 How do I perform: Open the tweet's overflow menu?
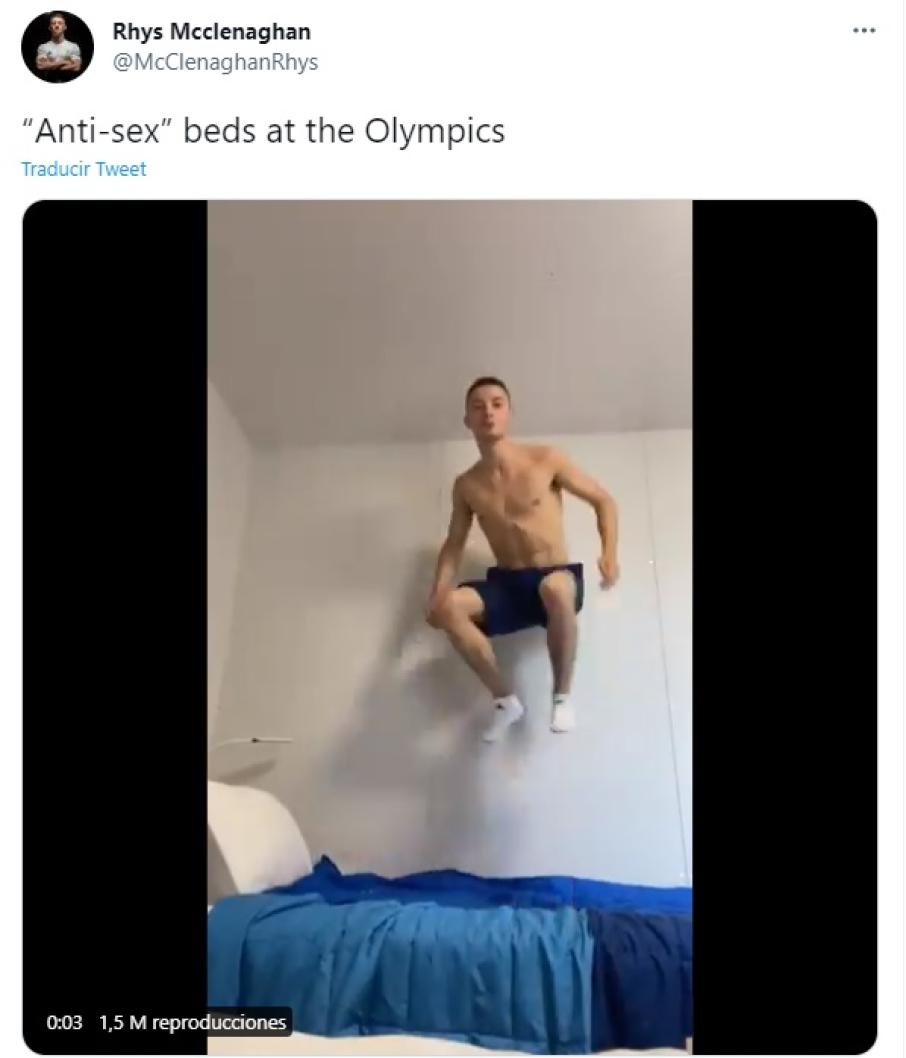863,31
